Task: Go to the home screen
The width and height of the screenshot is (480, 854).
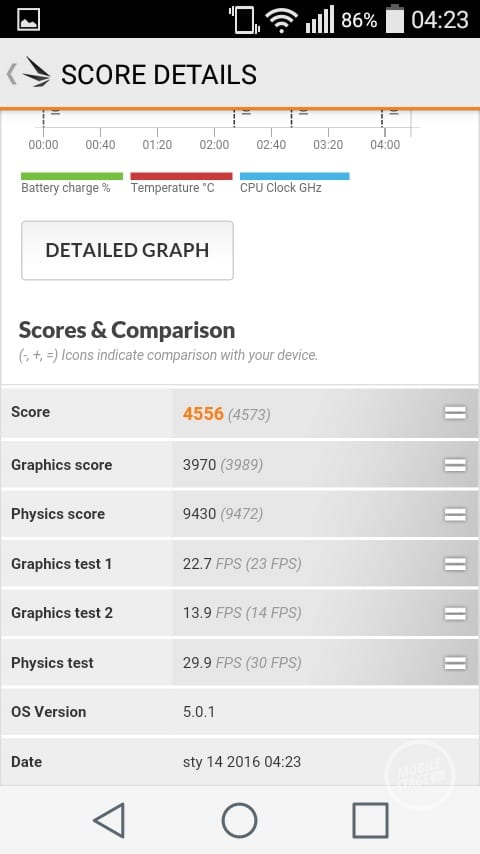Action: 239,820
